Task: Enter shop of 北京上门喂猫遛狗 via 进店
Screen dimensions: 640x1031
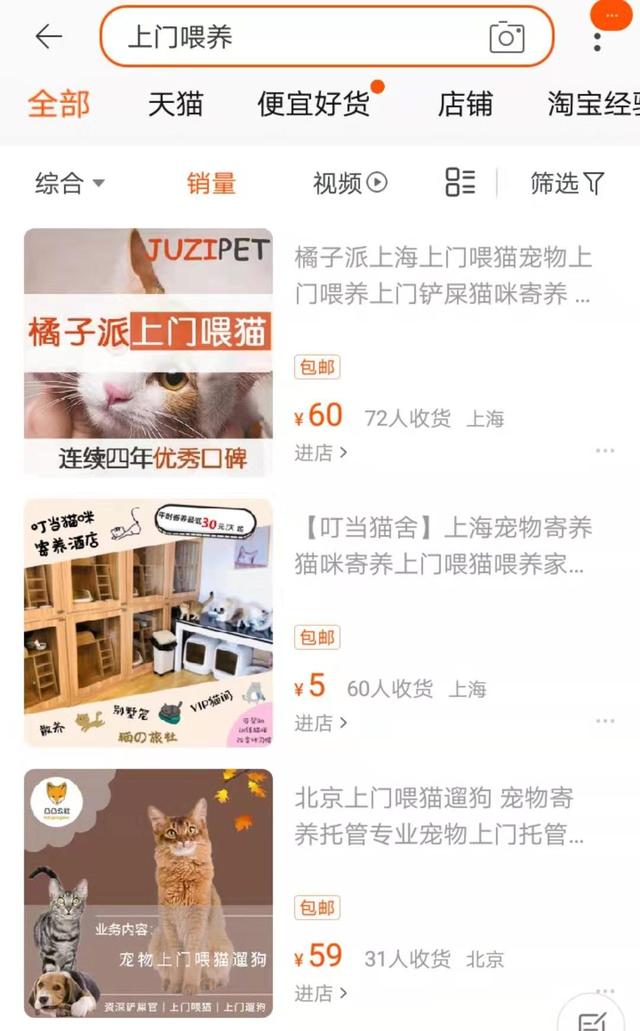Action: point(320,993)
